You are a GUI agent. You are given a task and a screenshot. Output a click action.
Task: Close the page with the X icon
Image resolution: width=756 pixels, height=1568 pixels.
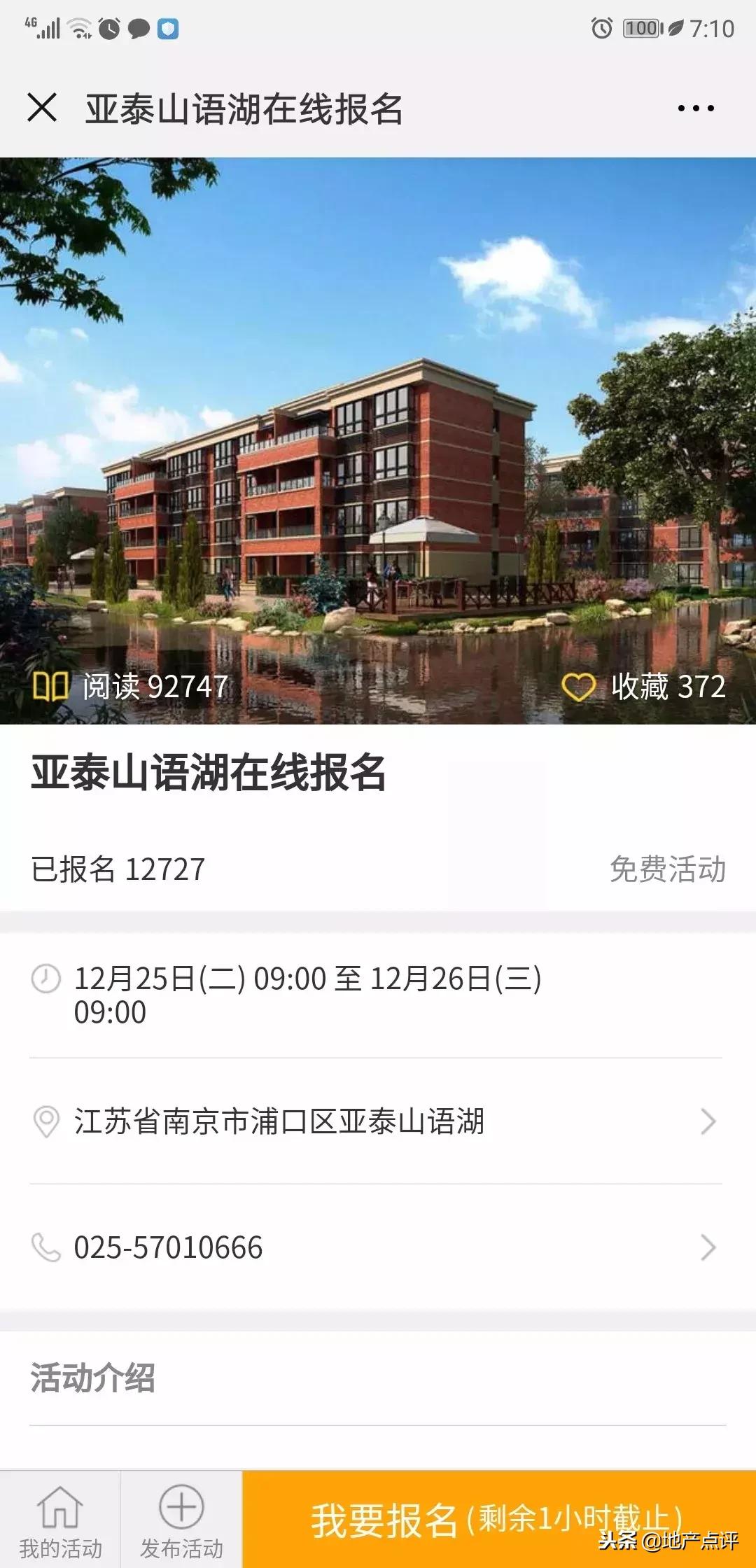pos(43,108)
